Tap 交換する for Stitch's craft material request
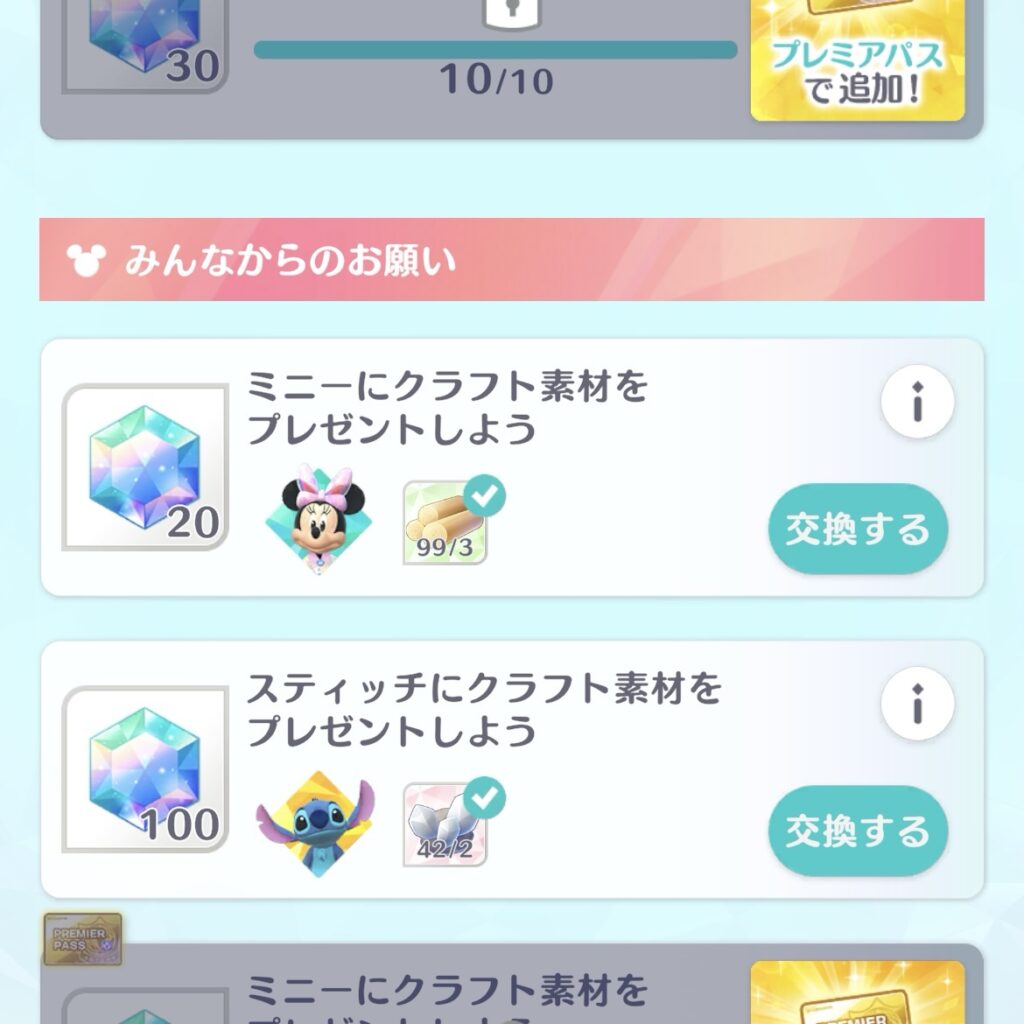This screenshot has height=1024, width=1024. pos(857,832)
